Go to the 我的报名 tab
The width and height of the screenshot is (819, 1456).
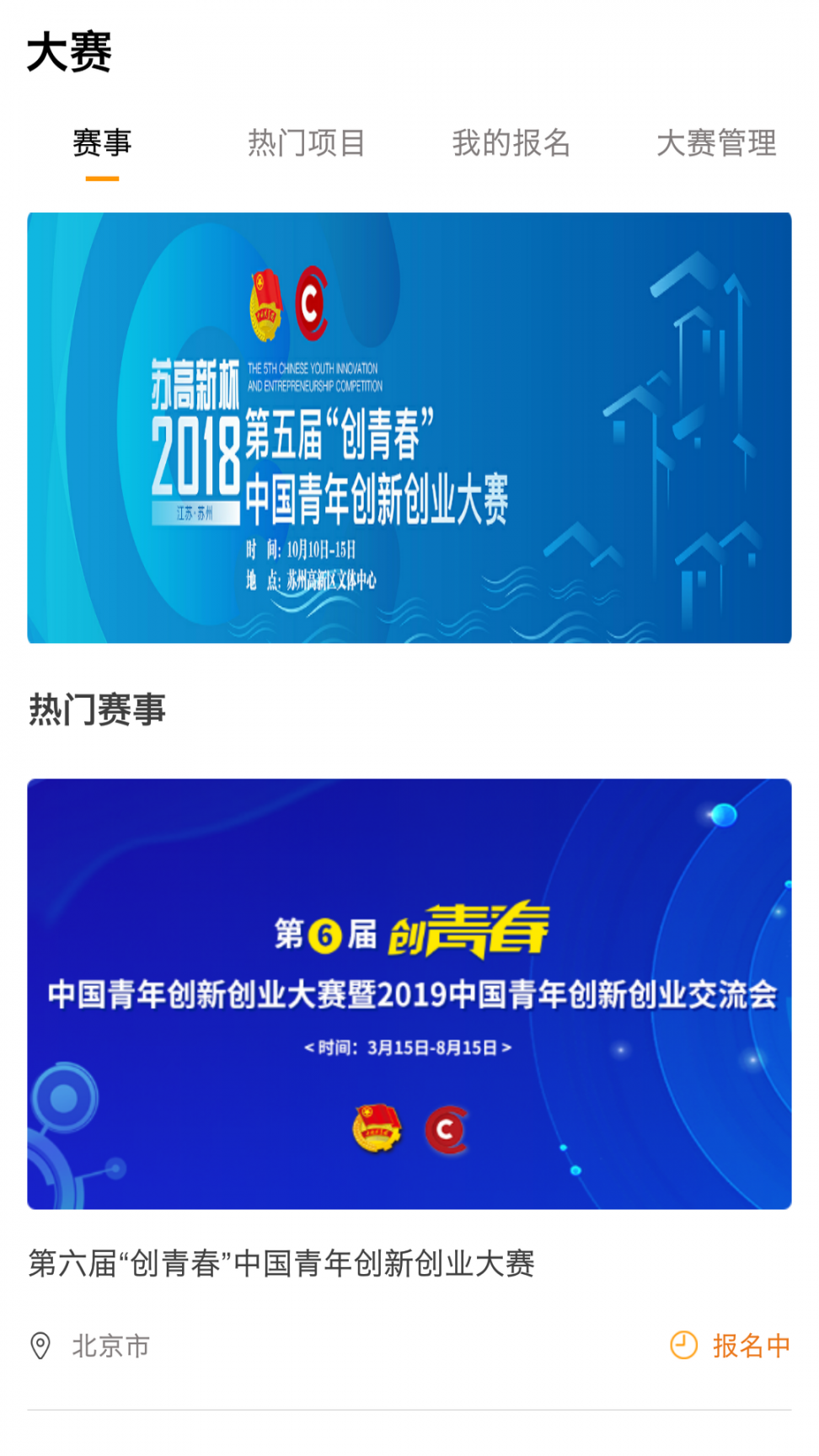click(x=511, y=143)
